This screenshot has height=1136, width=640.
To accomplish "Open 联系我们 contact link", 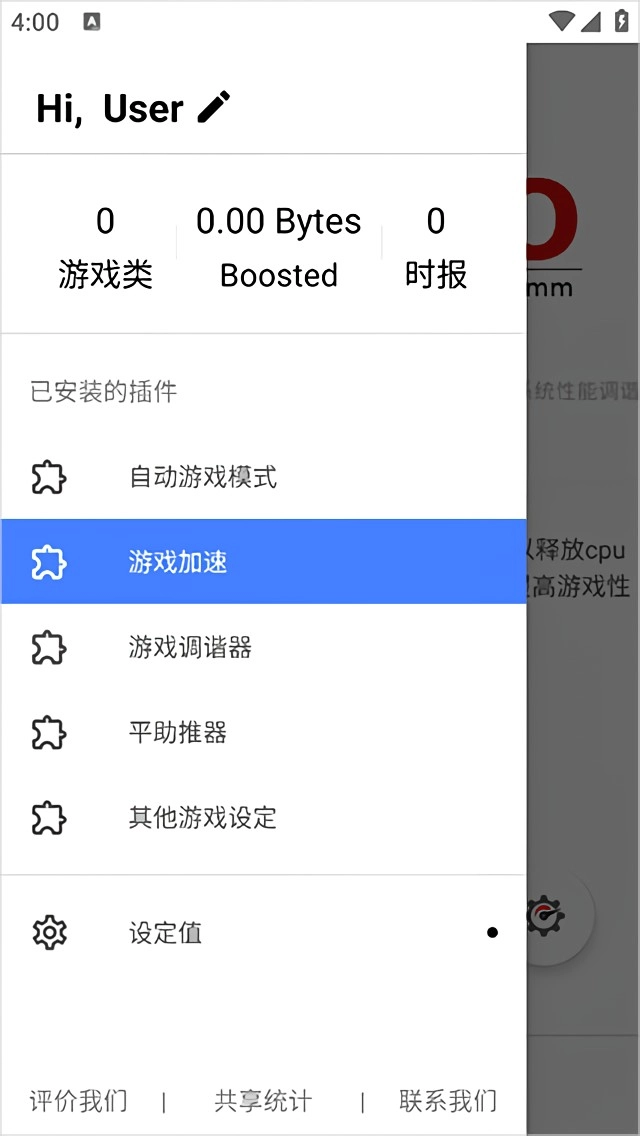I will click(x=447, y=1101).
